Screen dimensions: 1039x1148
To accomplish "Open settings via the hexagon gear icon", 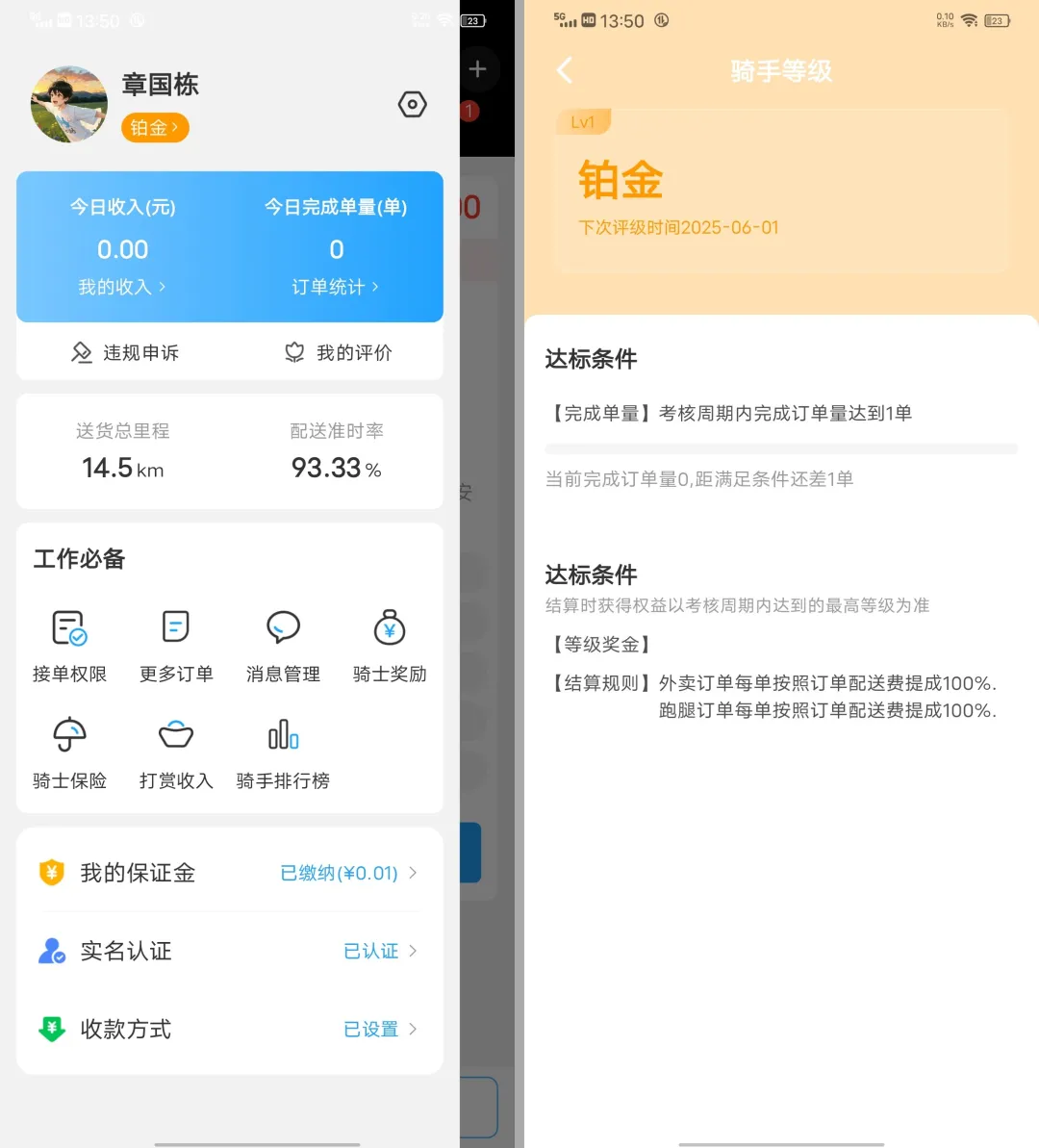I will tap(412, 105).
